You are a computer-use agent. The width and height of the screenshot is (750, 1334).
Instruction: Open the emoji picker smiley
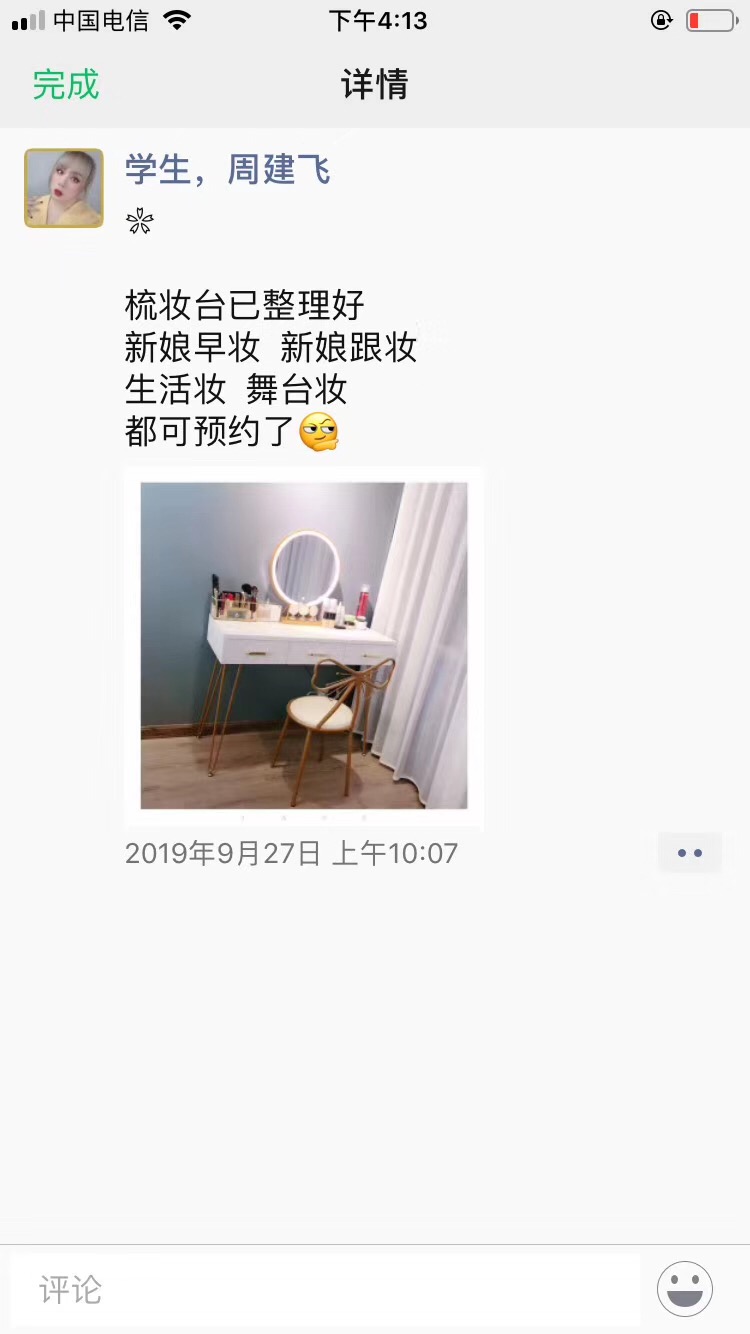[685, 1289]
